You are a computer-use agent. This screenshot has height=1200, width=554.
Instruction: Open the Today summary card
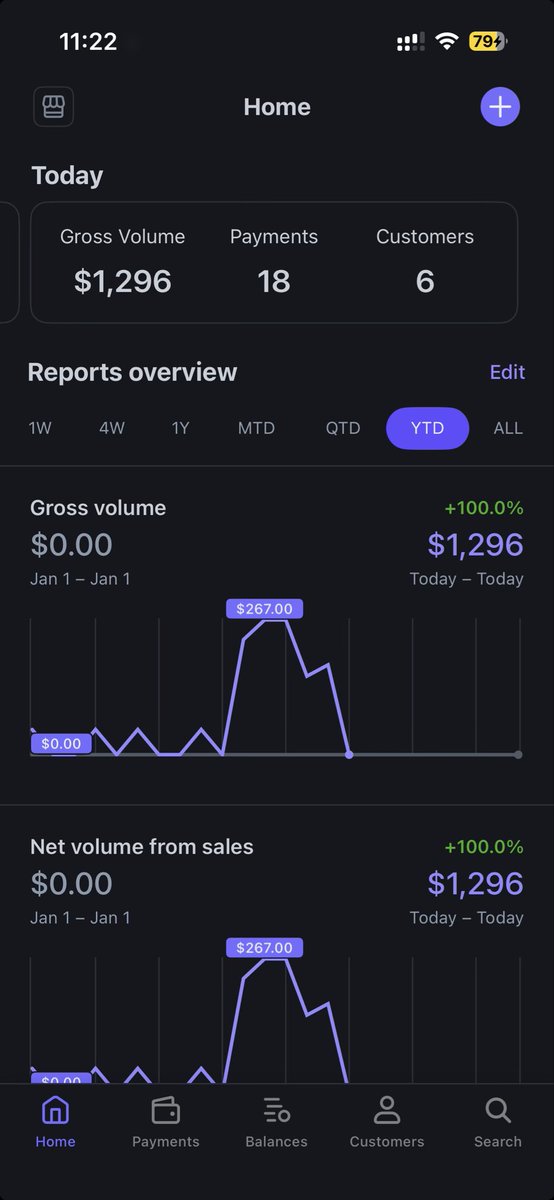click(274, 263)
